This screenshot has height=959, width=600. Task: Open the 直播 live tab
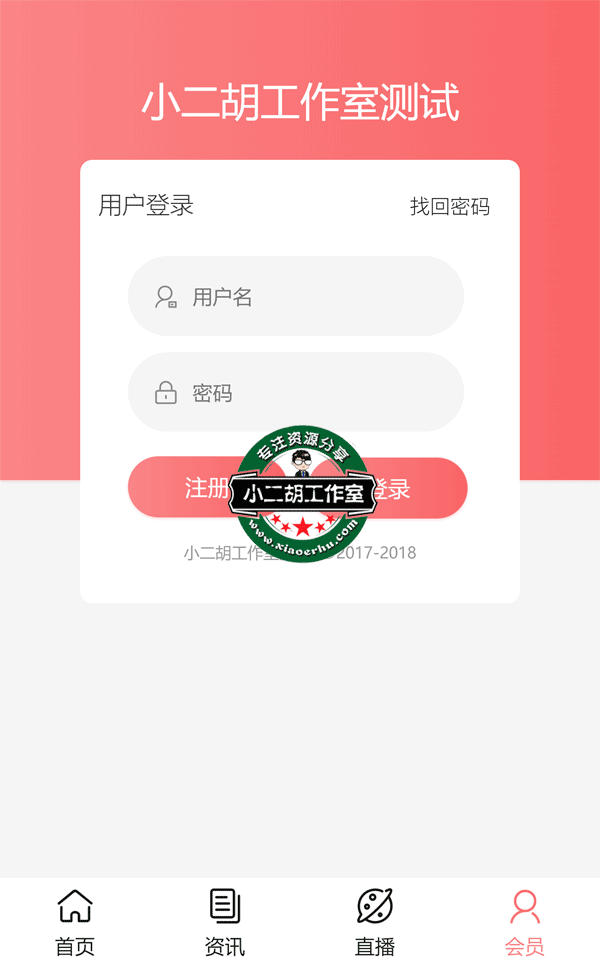point(375,921)
